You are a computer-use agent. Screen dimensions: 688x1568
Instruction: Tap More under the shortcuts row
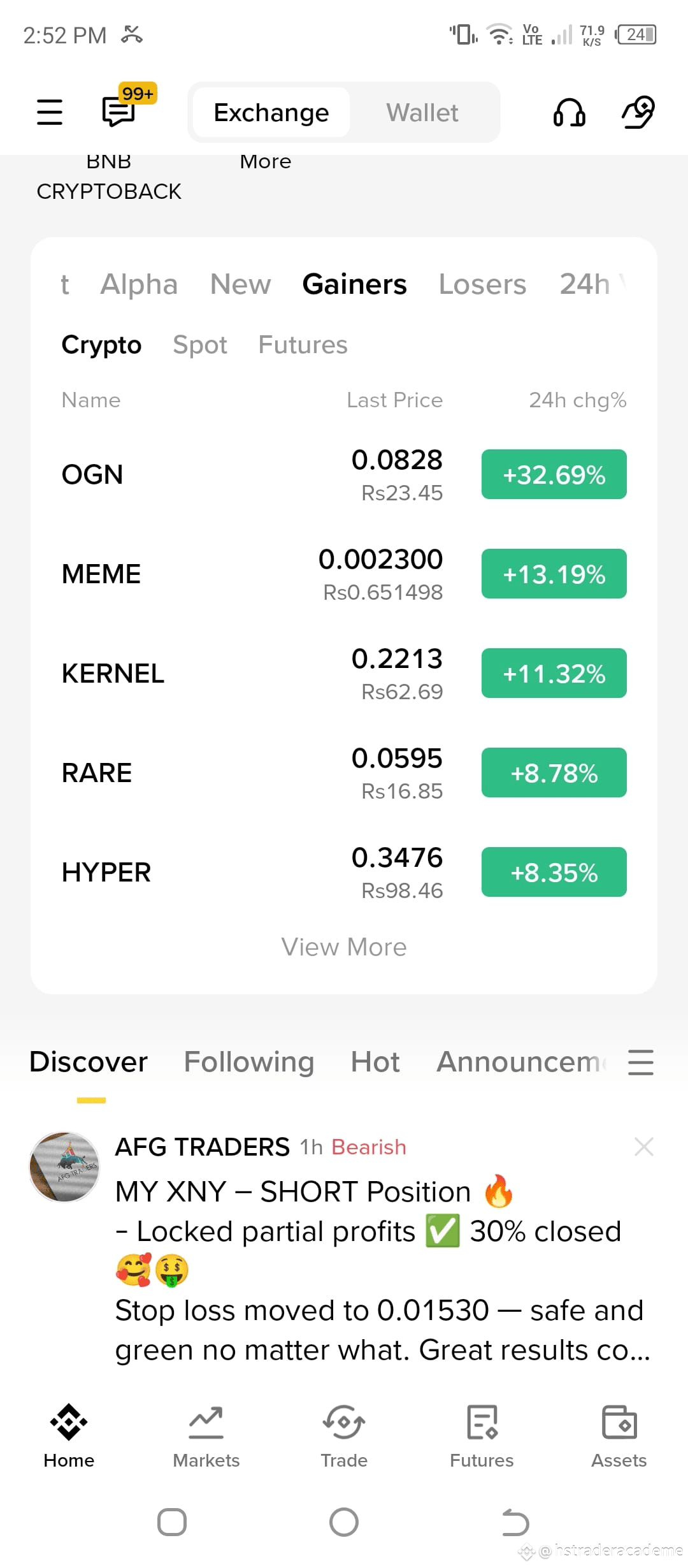click(x=265, y=161)
